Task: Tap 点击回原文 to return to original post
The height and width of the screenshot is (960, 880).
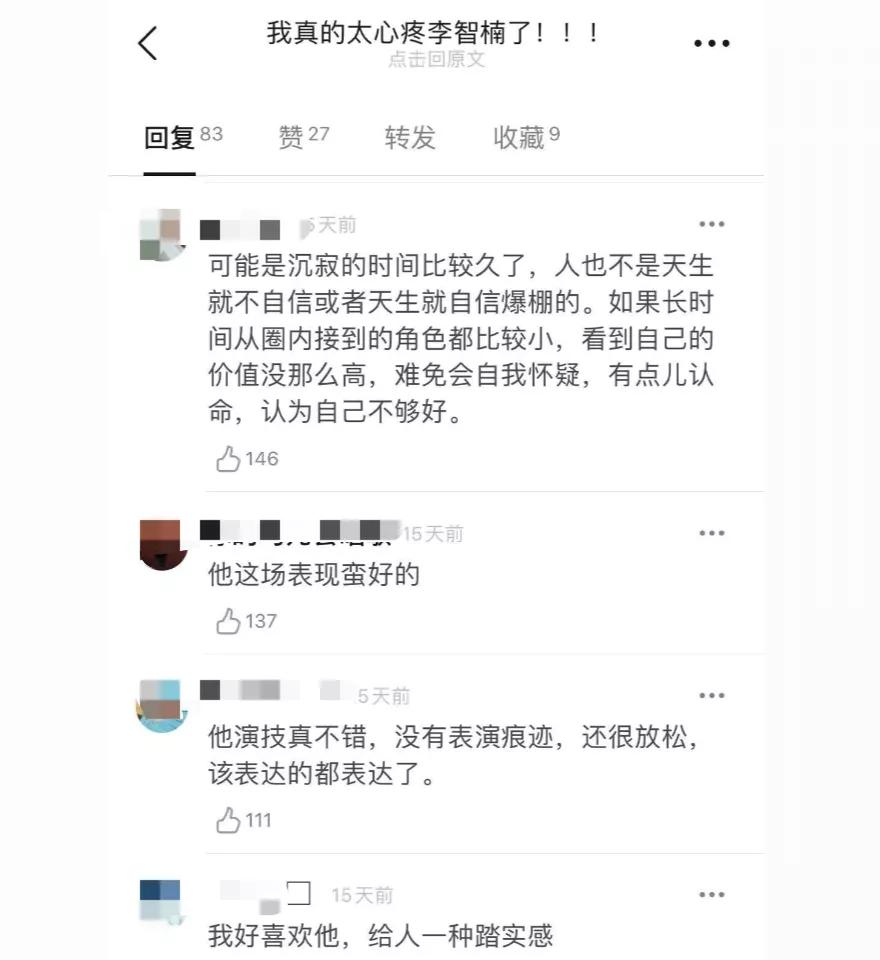Action: click(x=436, y=60)
